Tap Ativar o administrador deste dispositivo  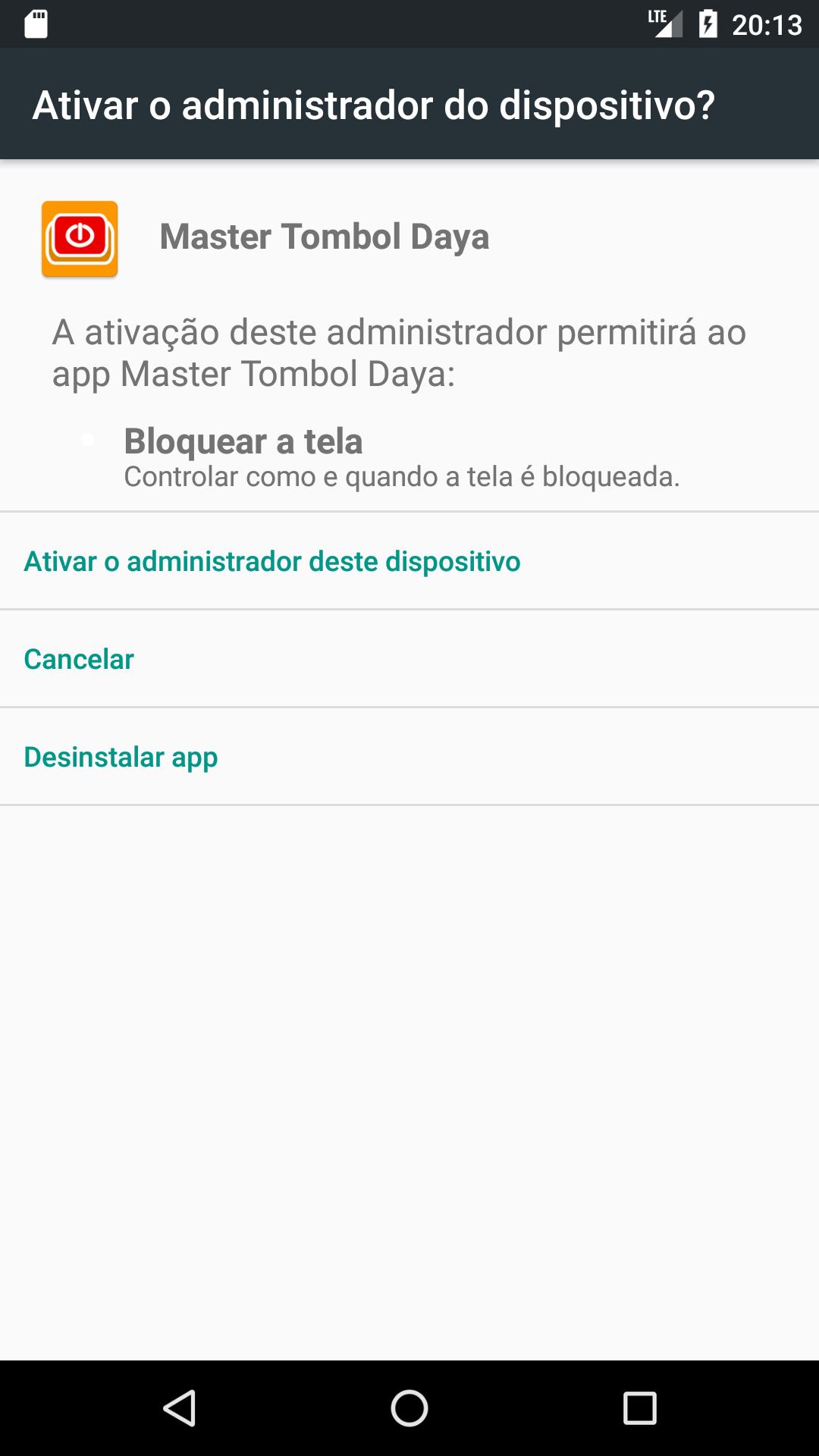pos(409,561)
